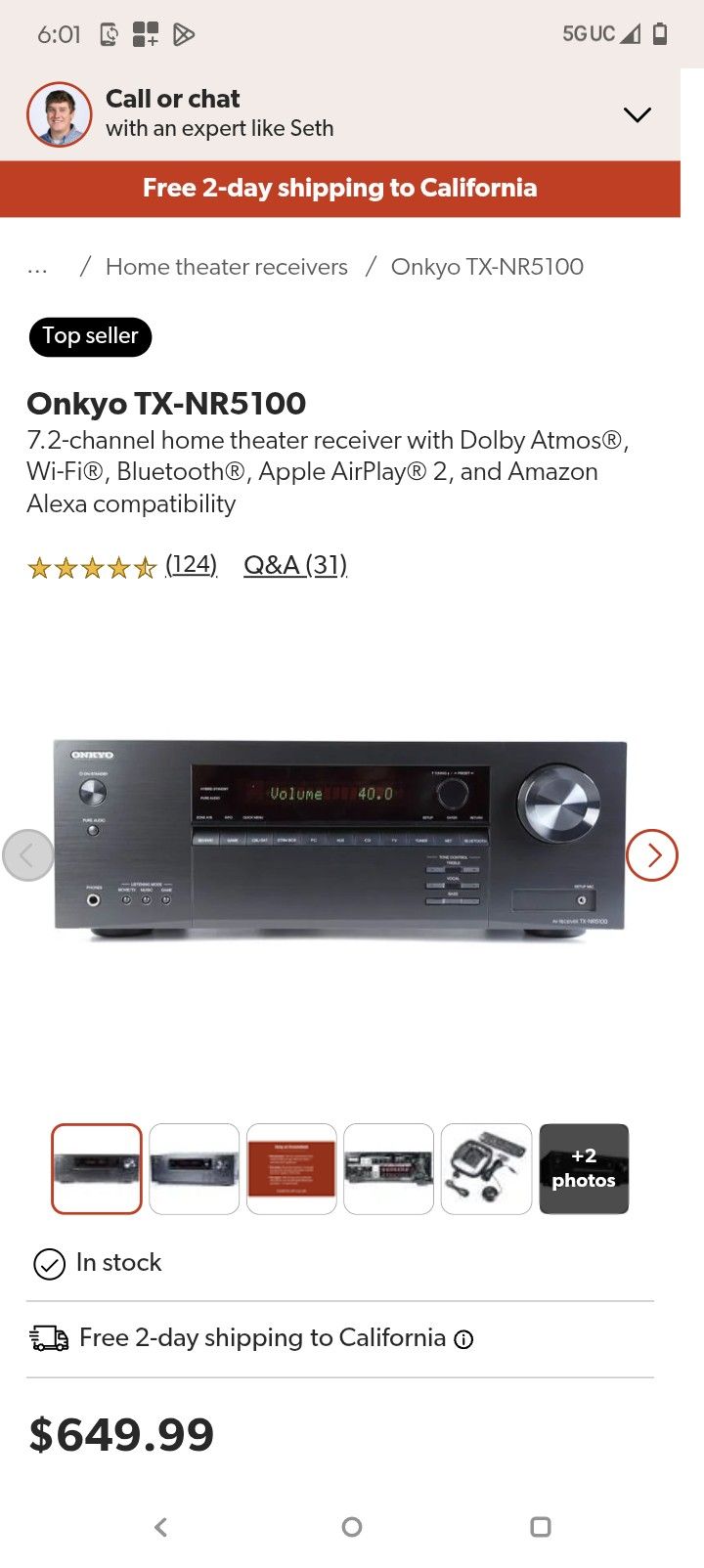
Task: Expand the Call or chat panel chevron
Action: click(x=637, y=113)
